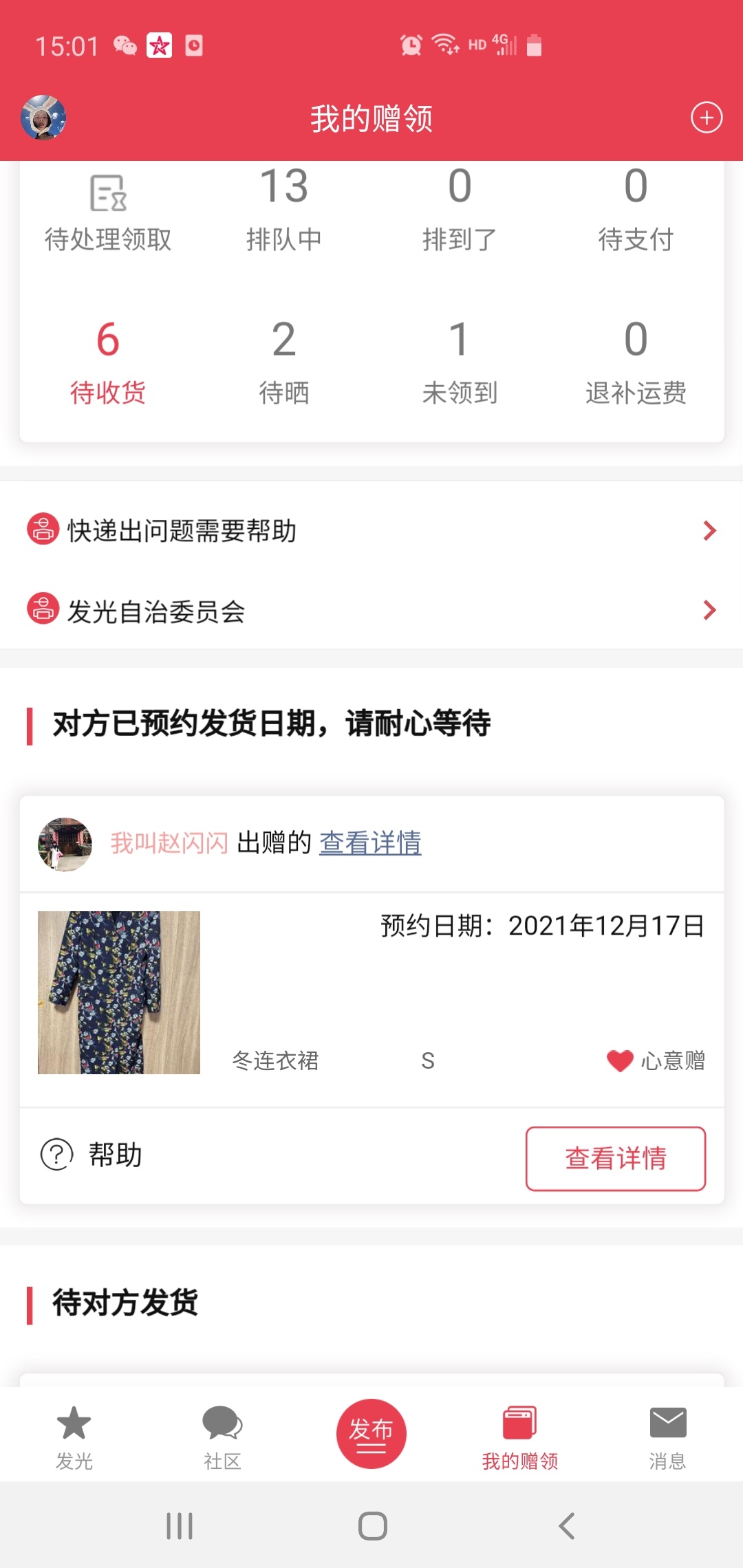Open the 待晒 list
The height and width of the screenshot is (1568, 743).
pos(283,362)
